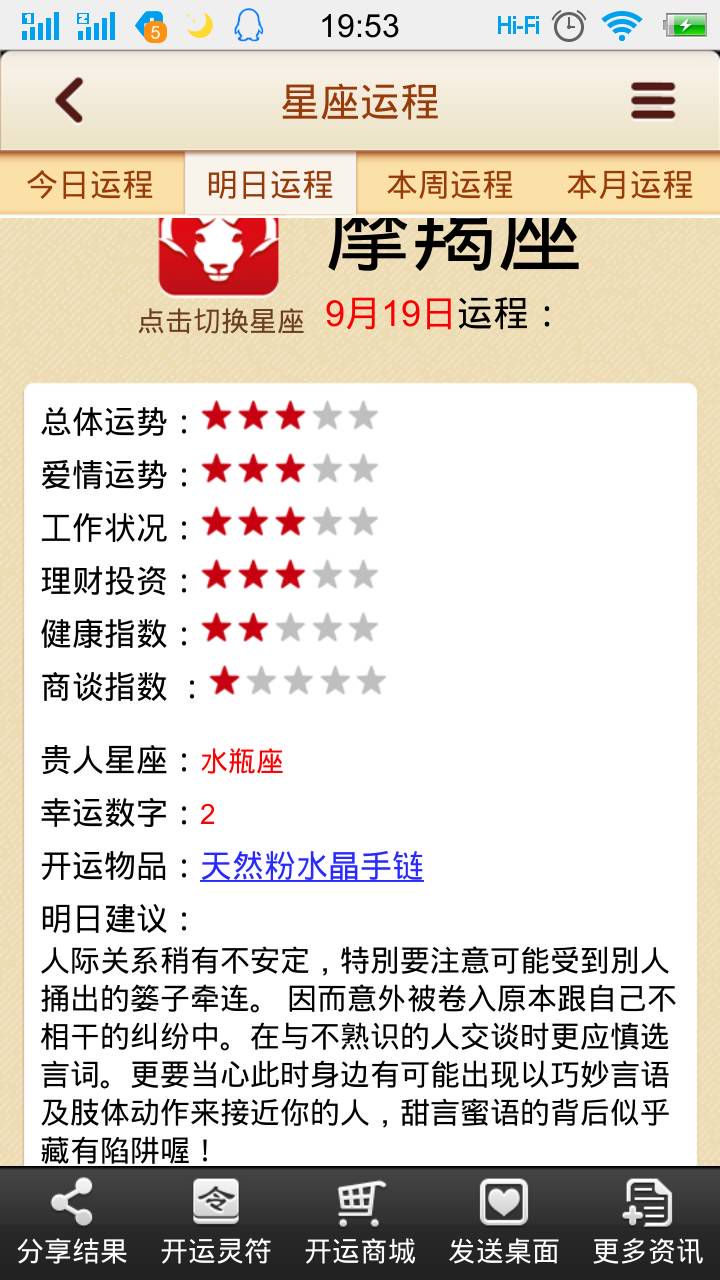Switch to 今日运程 tab
The width and height of the screenshot is (720, 1280).
coord(90,185)
